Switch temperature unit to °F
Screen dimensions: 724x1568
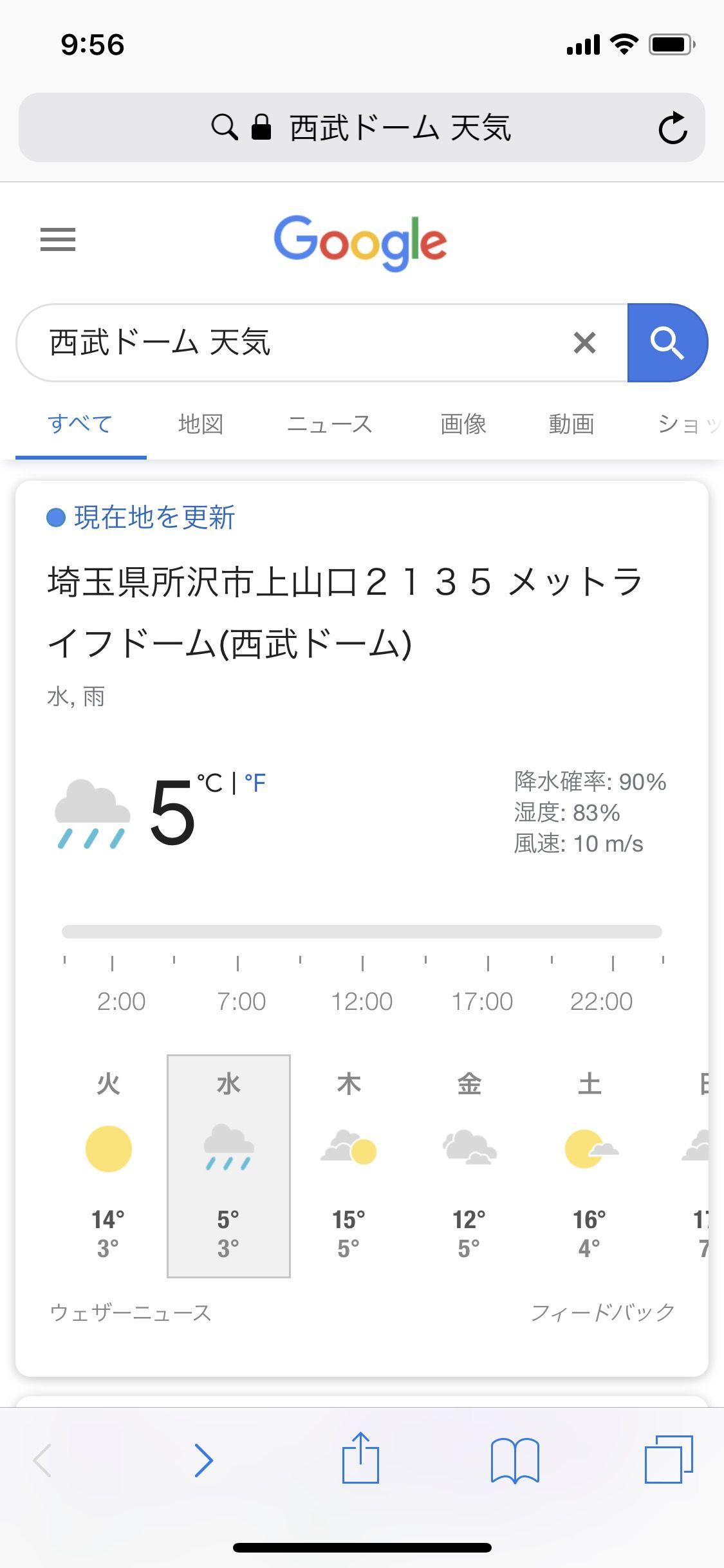pos(255,783)
